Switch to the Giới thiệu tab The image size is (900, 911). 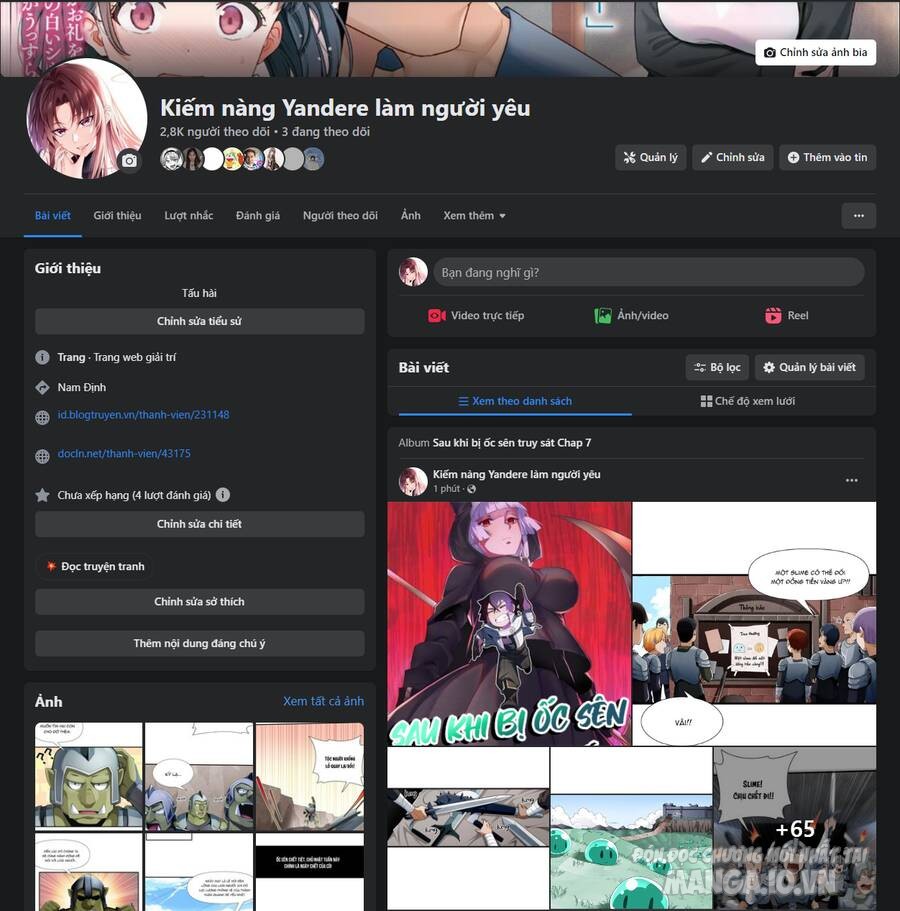(x=117, y=216)
